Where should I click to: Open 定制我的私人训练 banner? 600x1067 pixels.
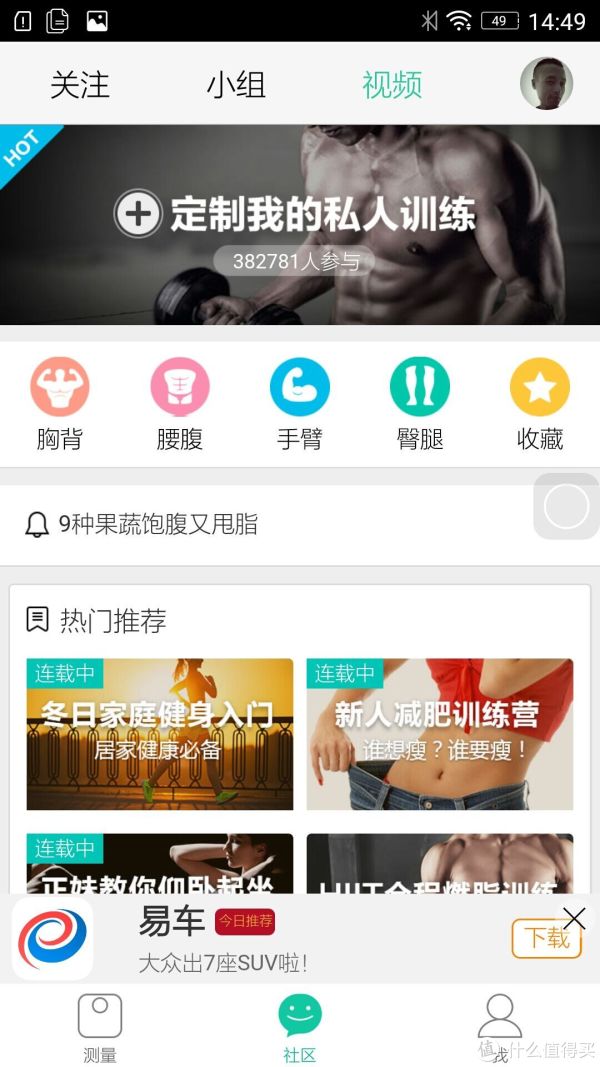300,225
